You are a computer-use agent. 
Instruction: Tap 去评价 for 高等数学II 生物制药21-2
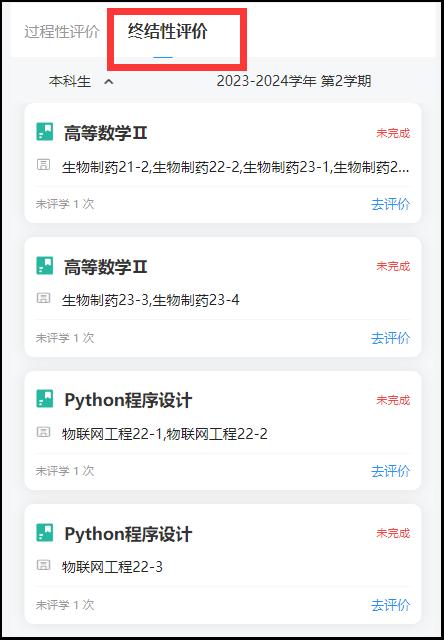(x=390, y=204)
